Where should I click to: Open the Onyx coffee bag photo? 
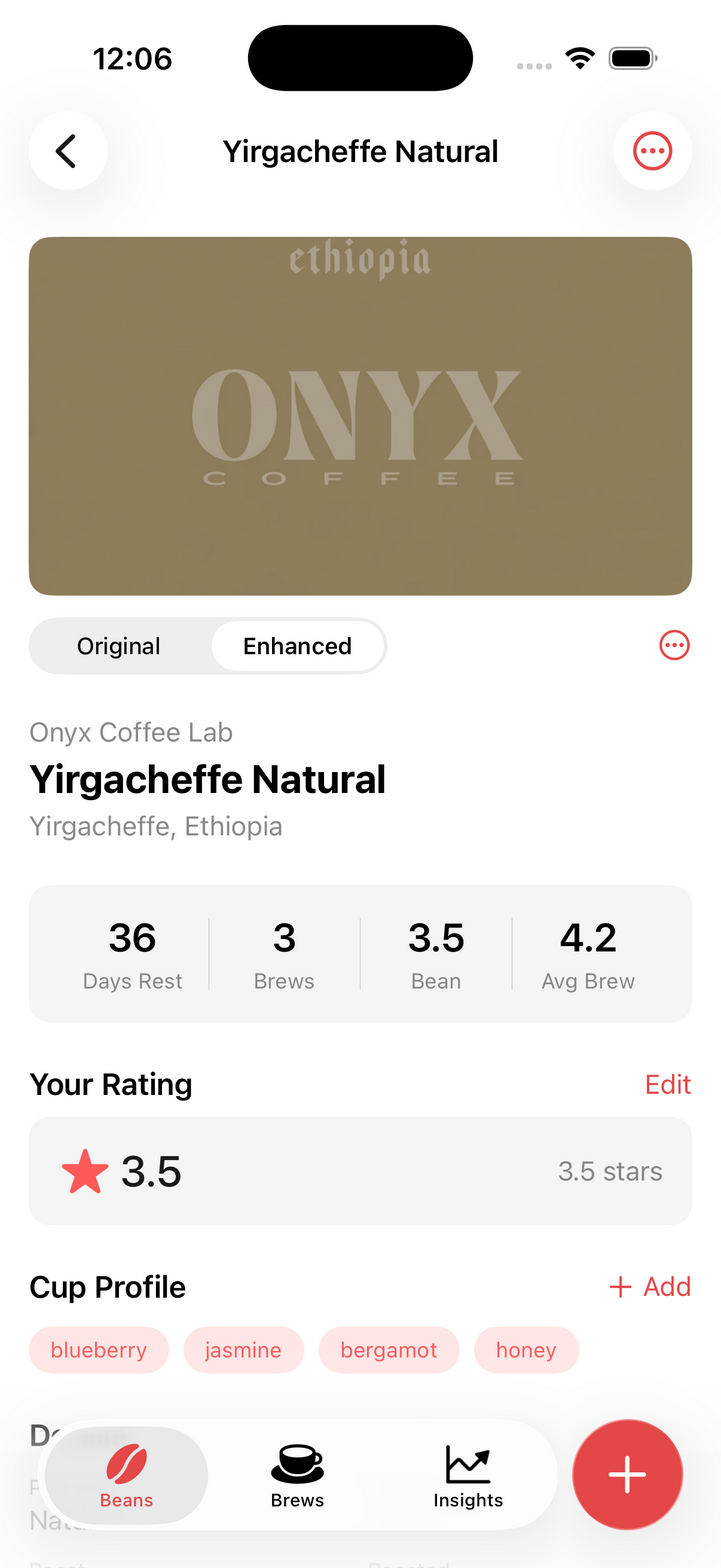360,416
